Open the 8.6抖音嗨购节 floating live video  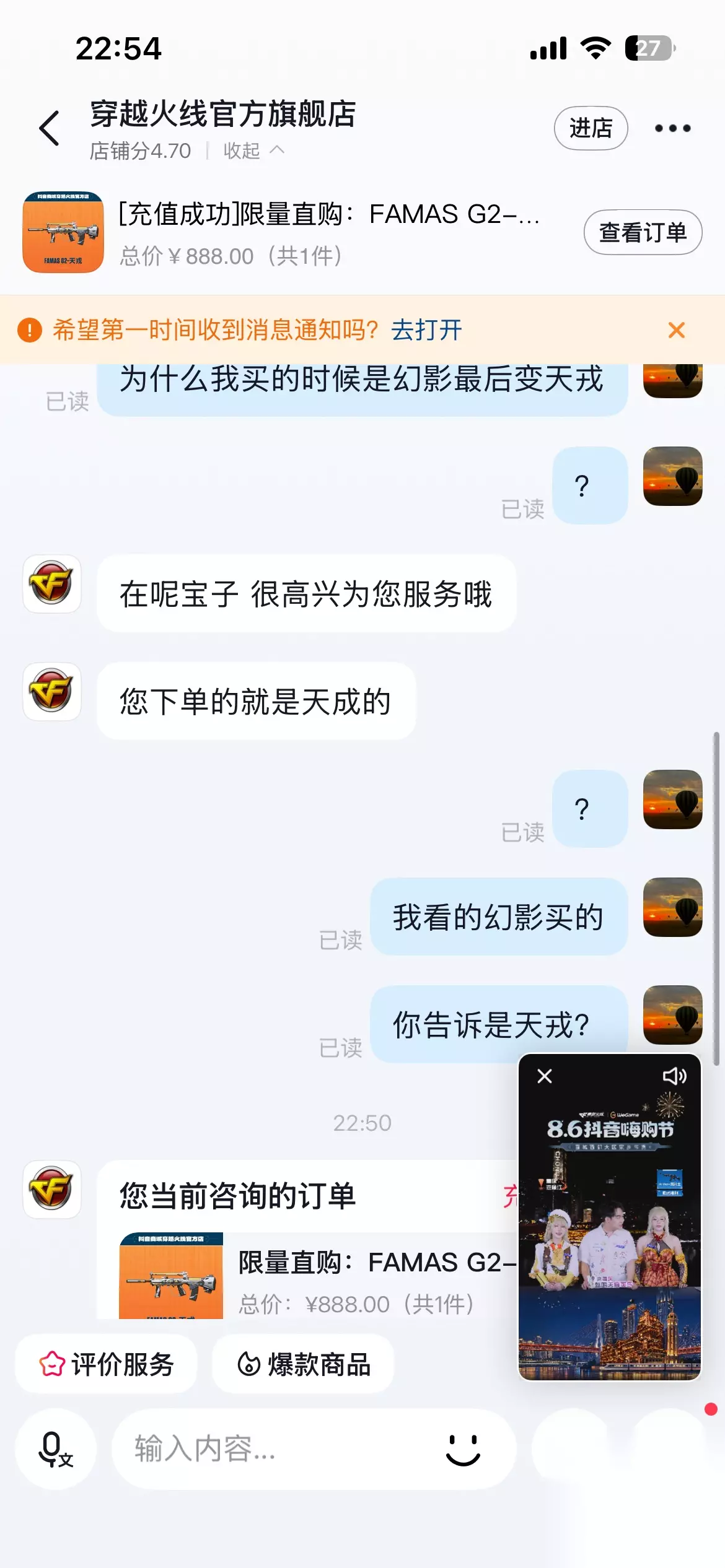610,1232
